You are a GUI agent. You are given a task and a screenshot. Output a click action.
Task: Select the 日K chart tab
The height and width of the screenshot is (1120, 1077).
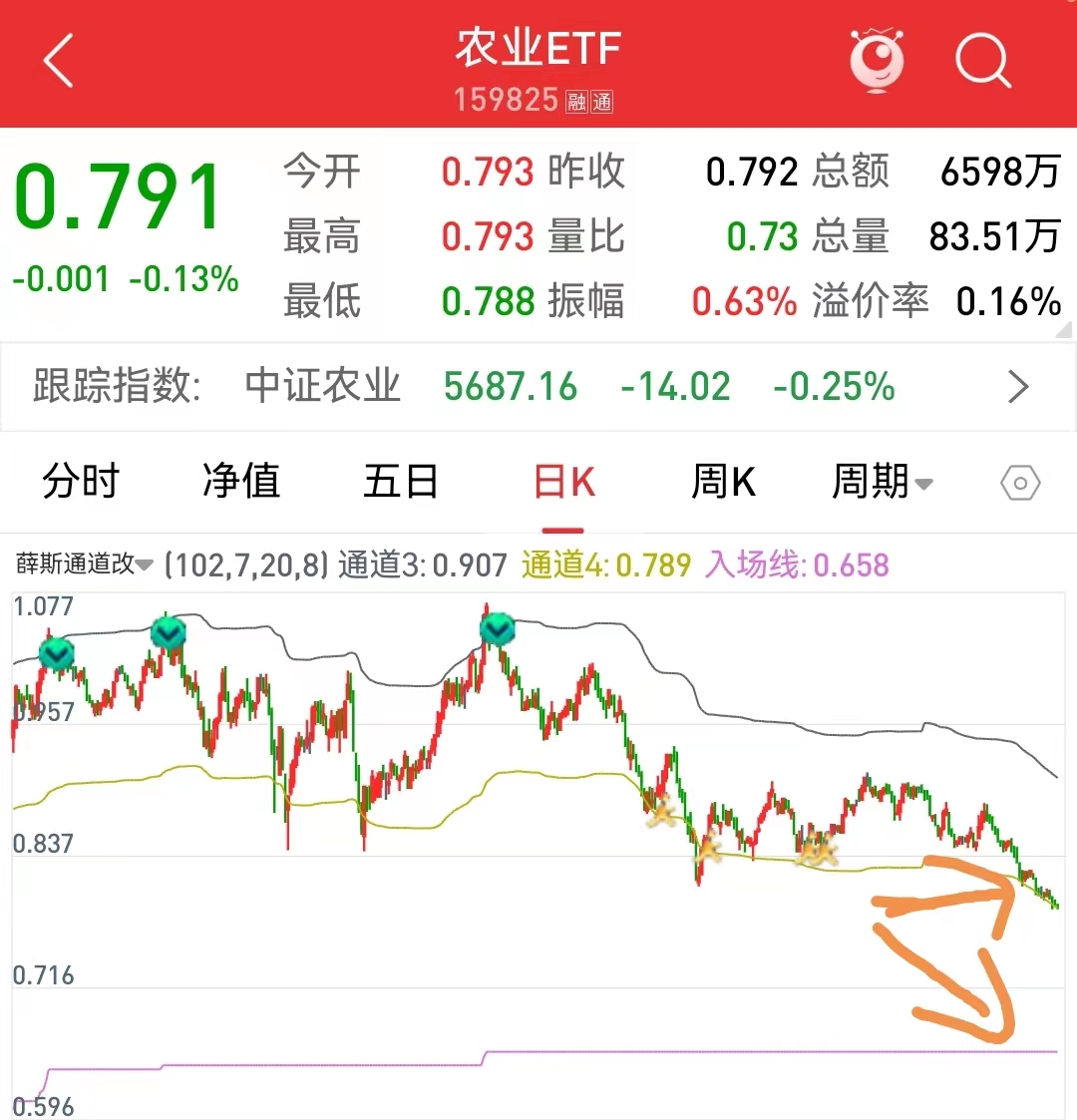[563, 483]
